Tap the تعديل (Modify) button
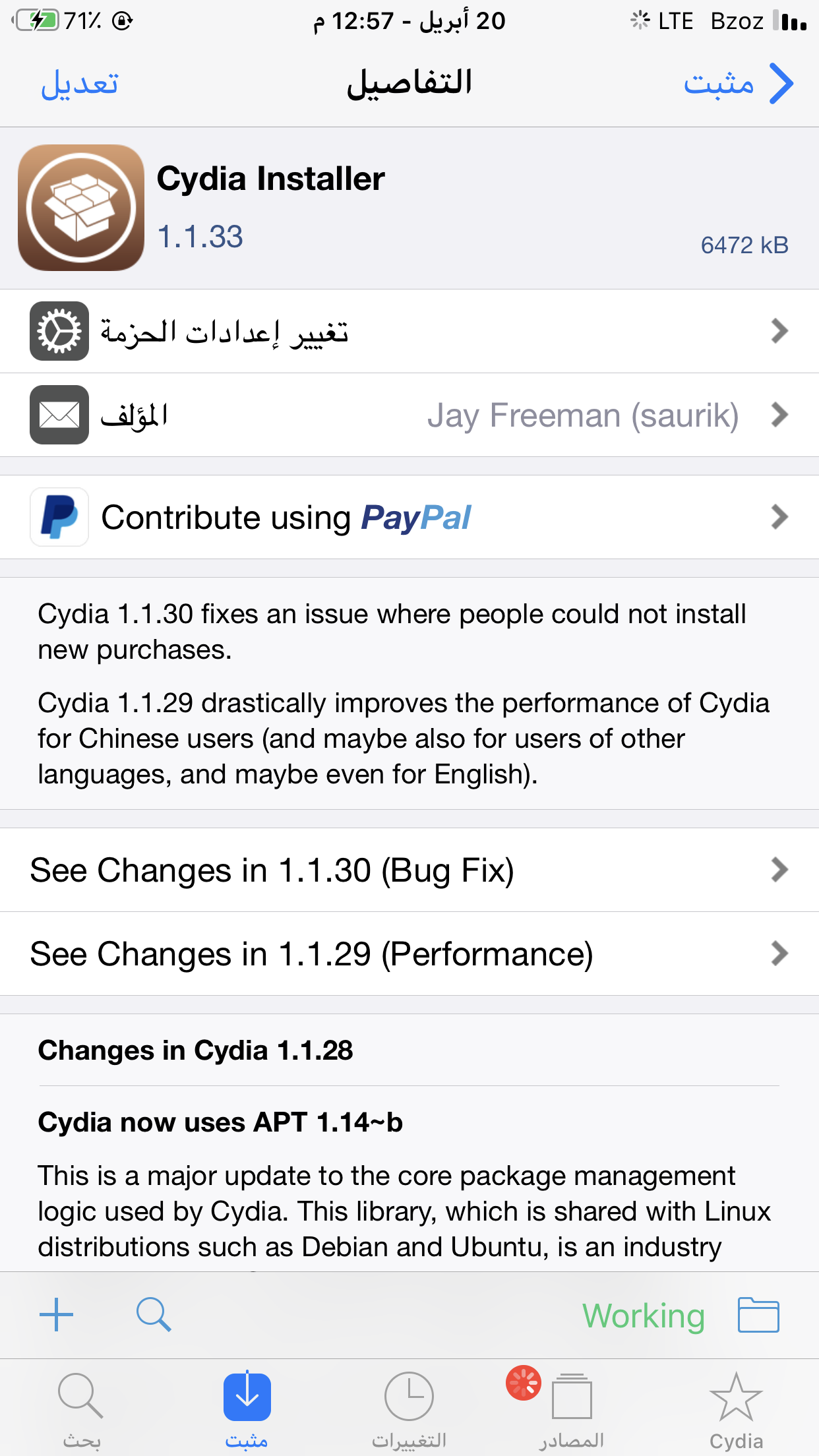The height and width of the screenshot is (1456, 819). click(x=80, y=84)
